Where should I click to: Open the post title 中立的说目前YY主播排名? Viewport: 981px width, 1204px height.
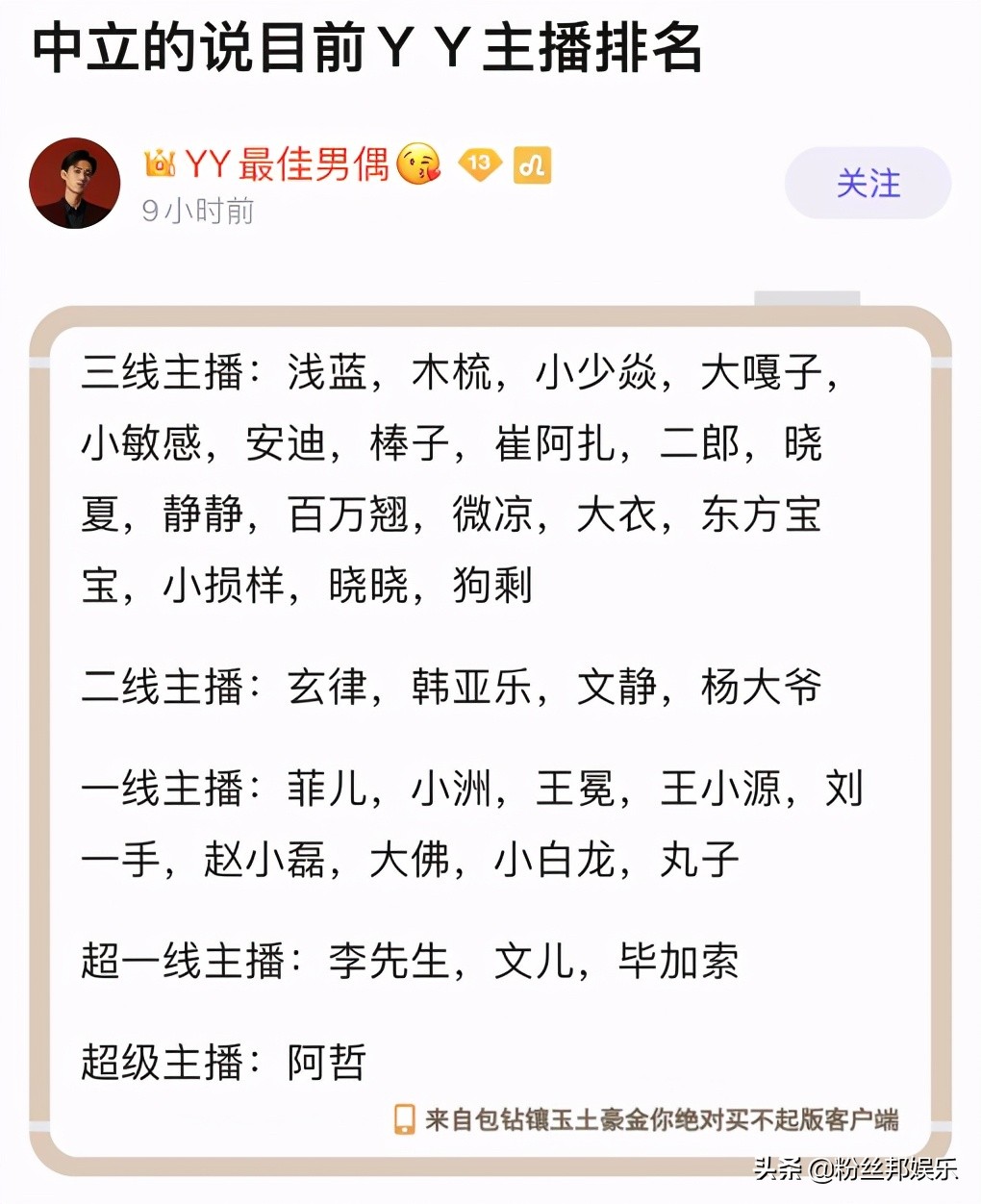(x=368, y=46)
